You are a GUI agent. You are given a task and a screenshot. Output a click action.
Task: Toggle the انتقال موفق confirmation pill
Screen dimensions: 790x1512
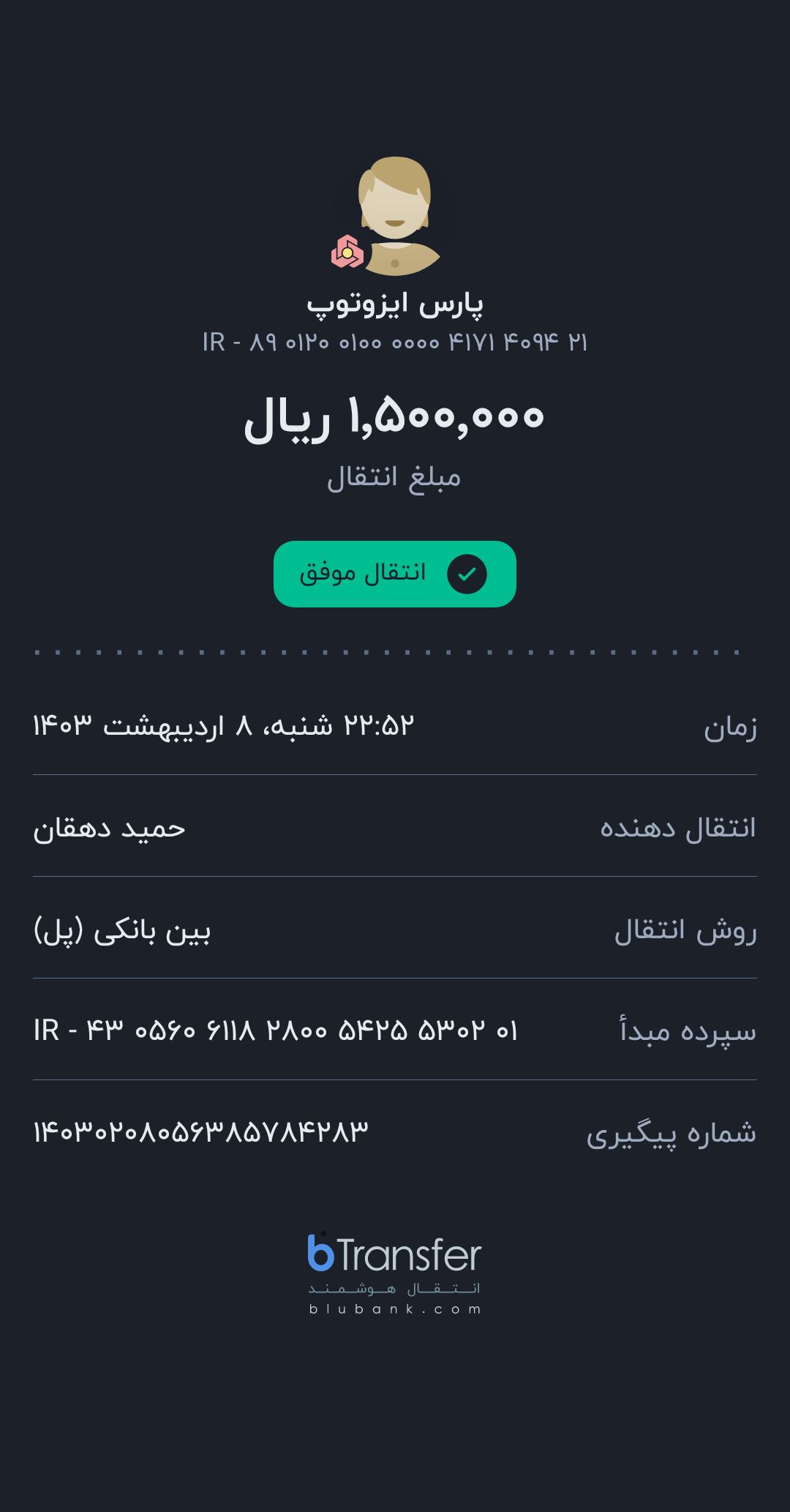coord(395,575)
